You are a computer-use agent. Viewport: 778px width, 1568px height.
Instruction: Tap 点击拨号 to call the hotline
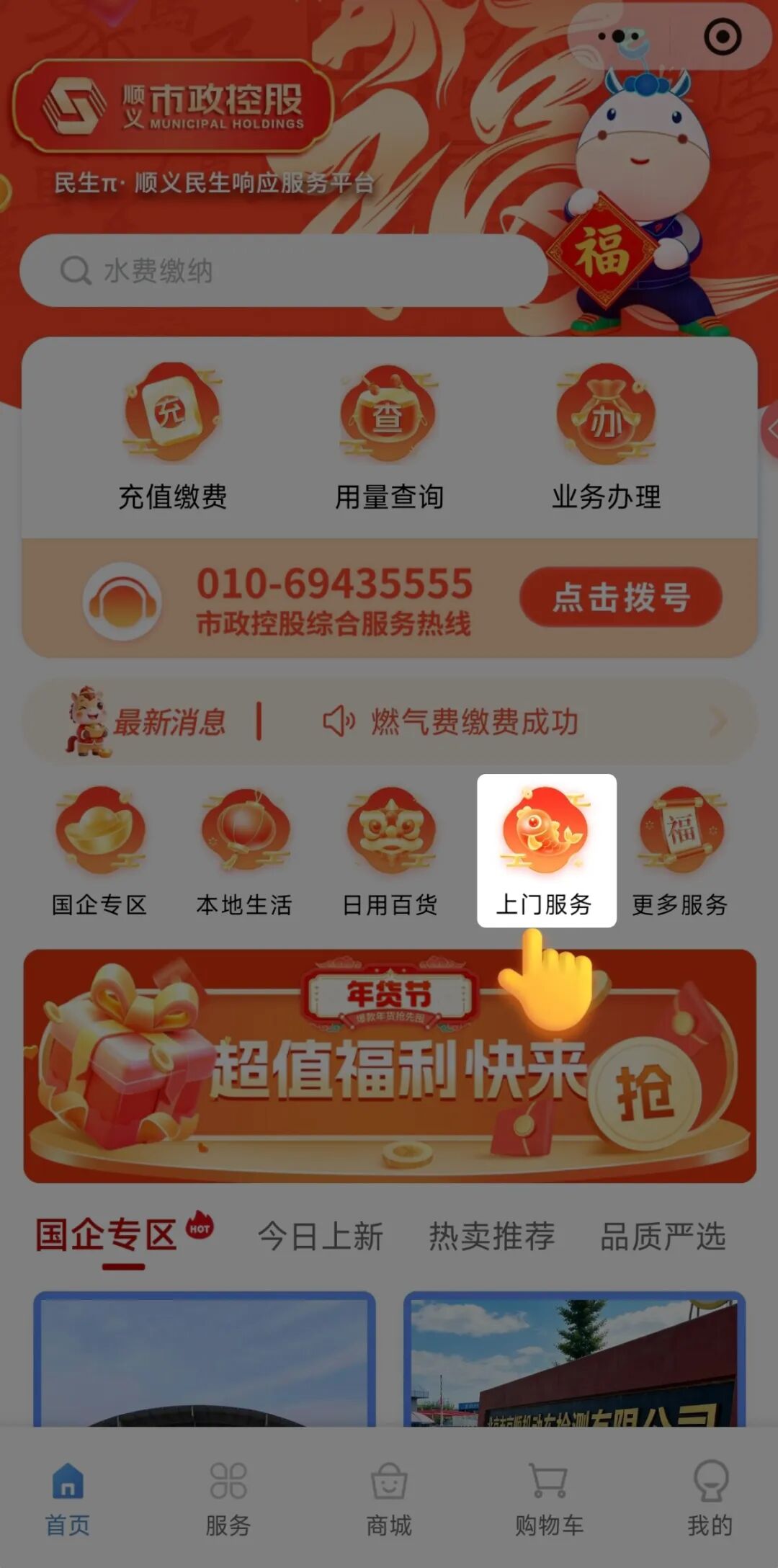coord(620,597)
